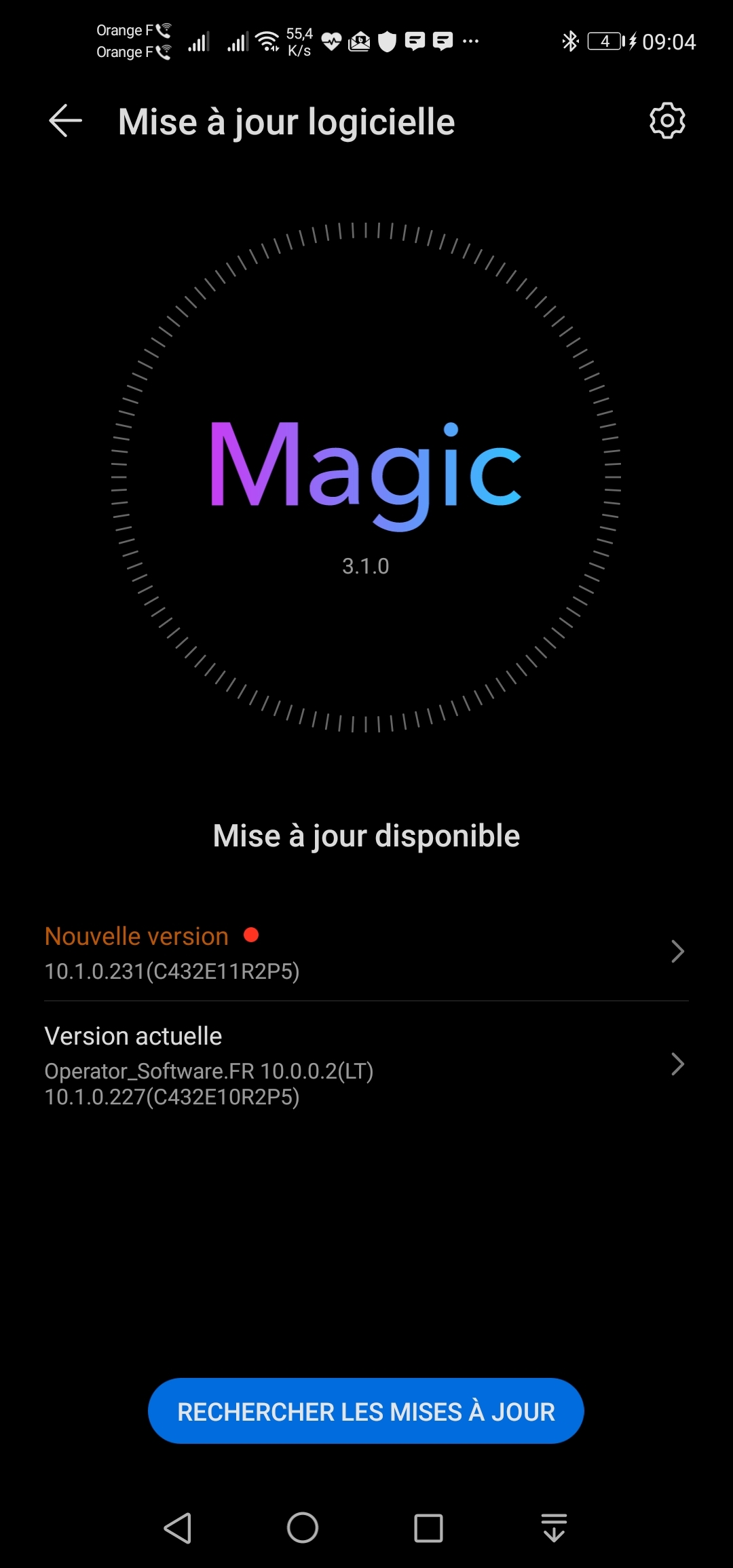Go back from Mise à jour logicielle

(x=66, y=122)
